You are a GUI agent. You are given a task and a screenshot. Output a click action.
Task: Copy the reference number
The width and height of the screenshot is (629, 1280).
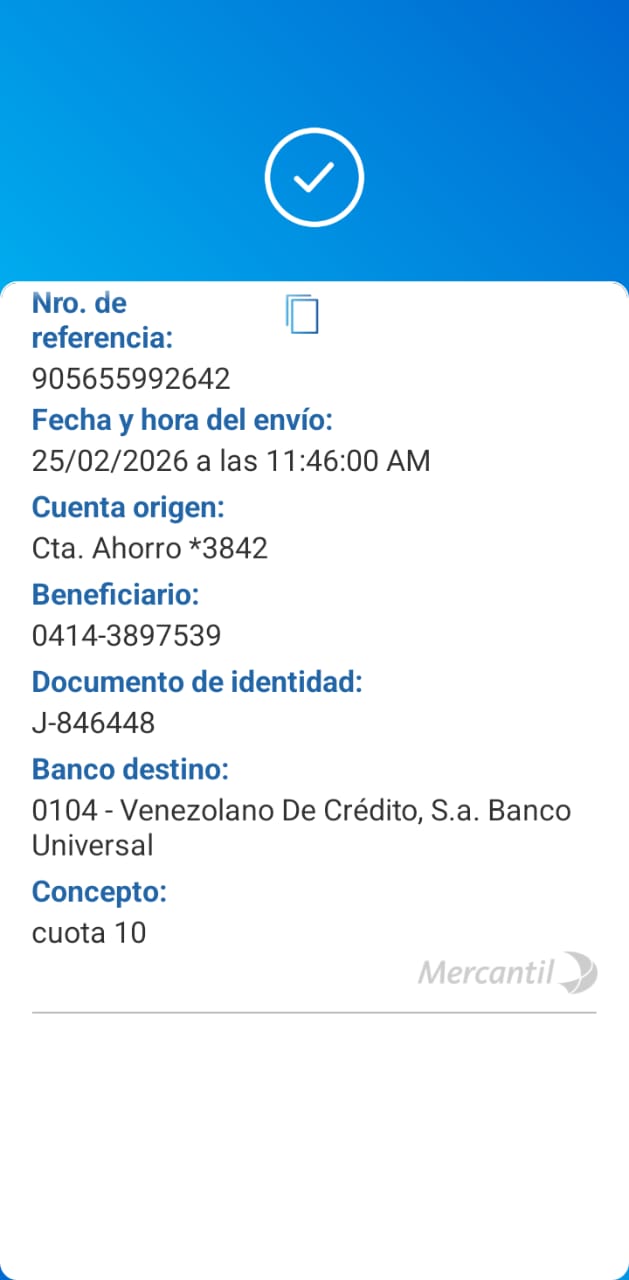coord(302,314)
